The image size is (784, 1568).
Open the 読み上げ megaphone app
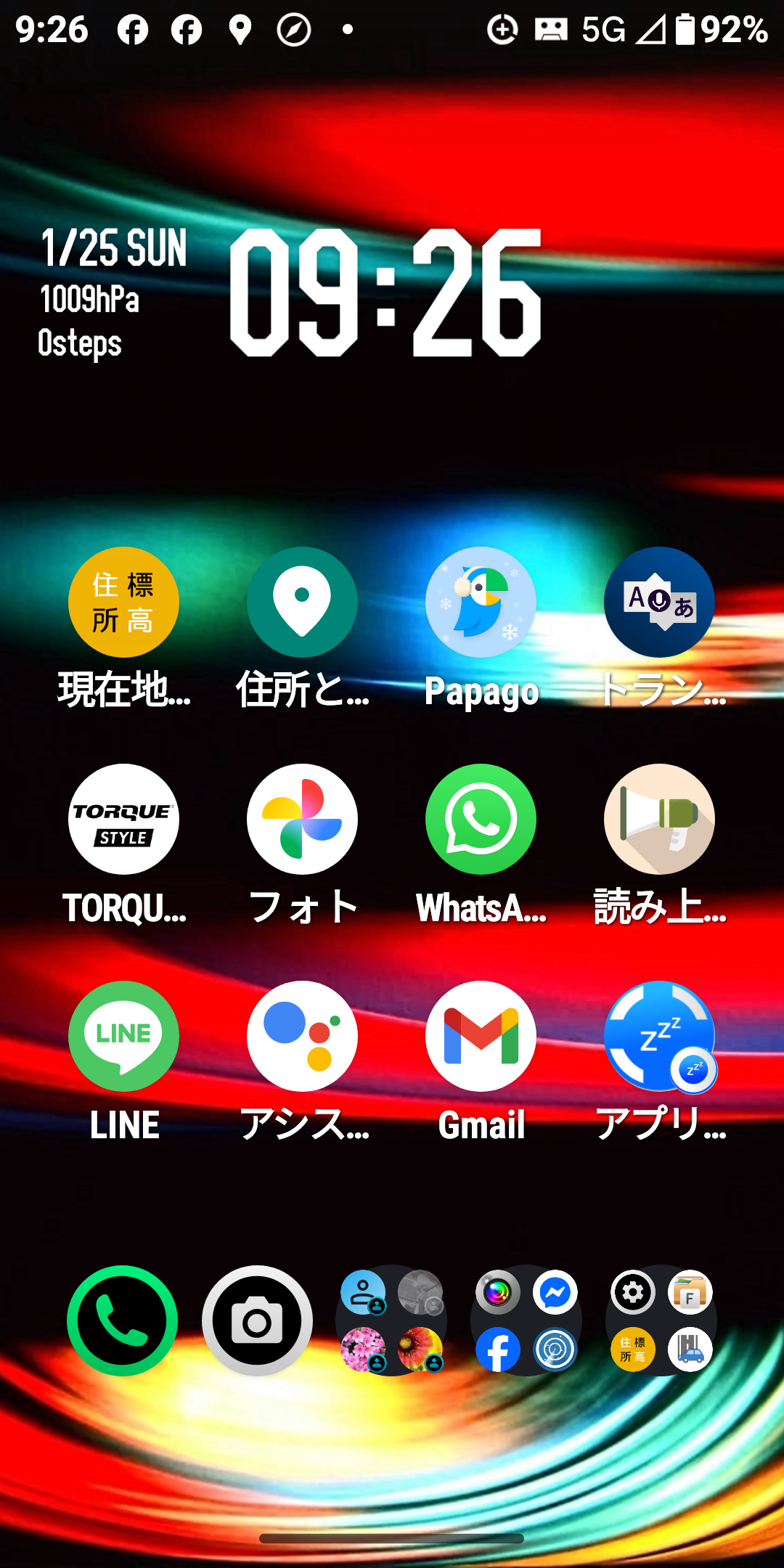[659, 820]
